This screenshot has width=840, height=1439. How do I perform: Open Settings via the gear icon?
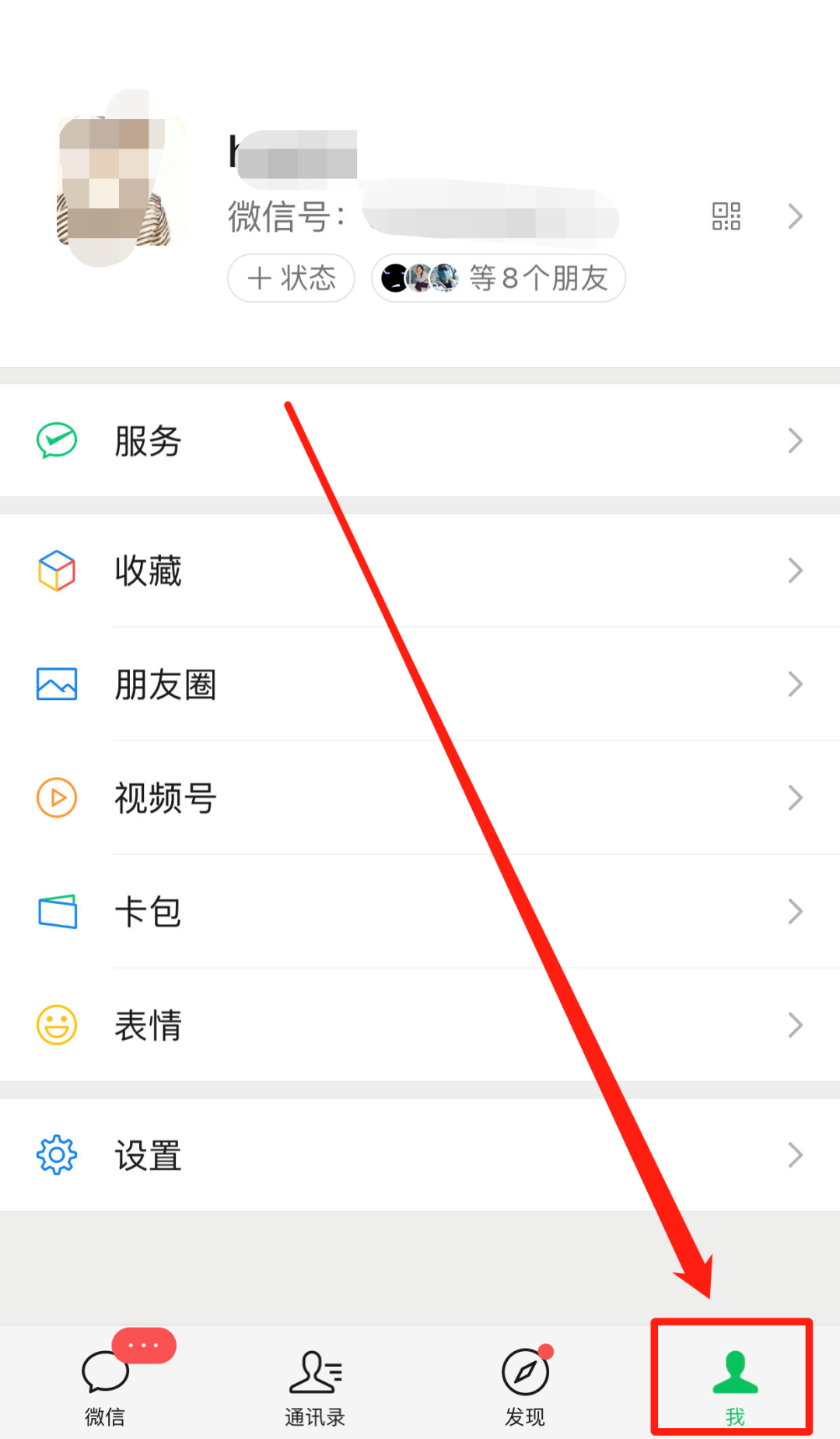click(x=54, y=1155)
